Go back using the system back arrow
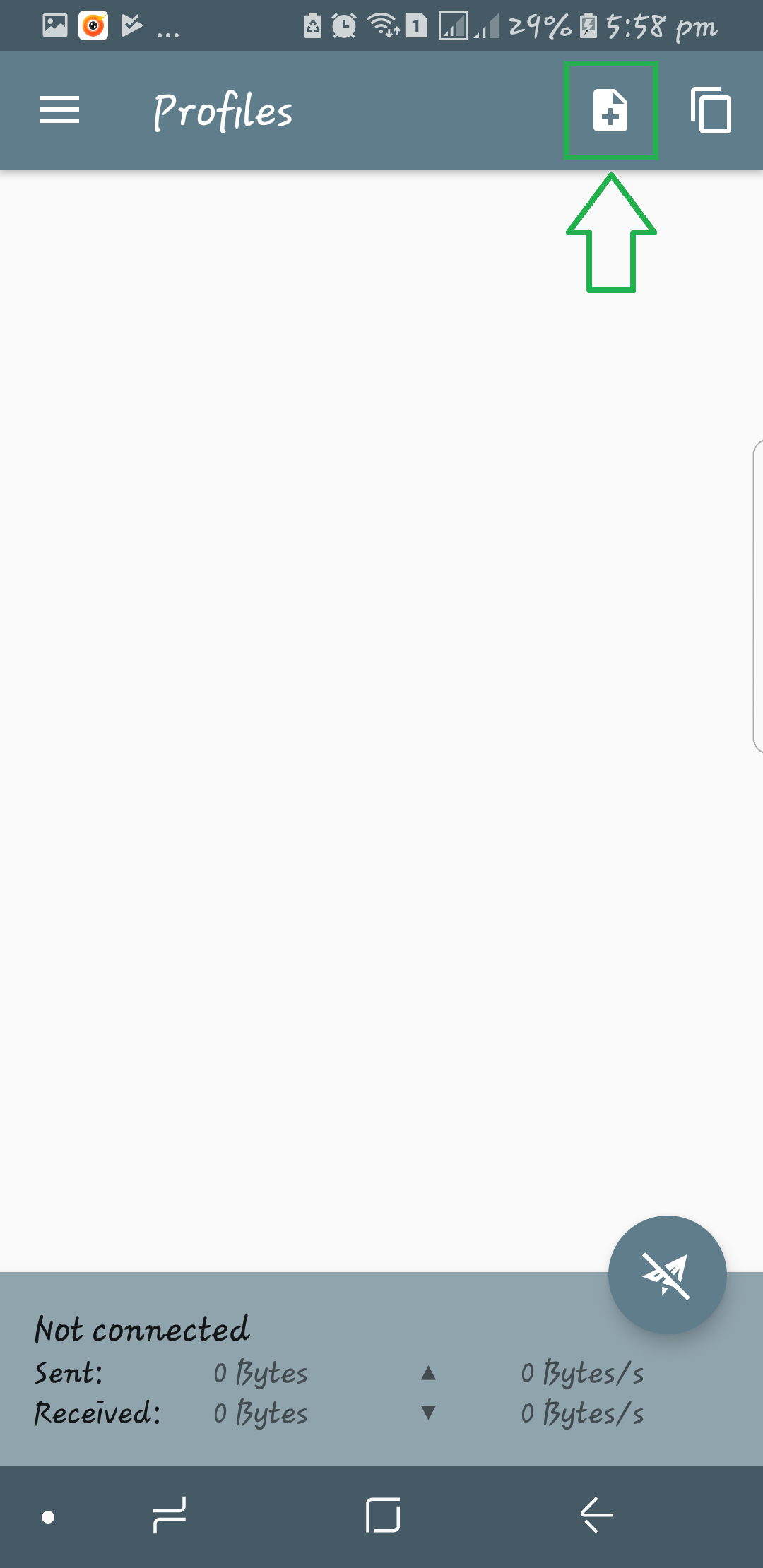The width and height of the screenshot is (763, 1568). 597,1515
